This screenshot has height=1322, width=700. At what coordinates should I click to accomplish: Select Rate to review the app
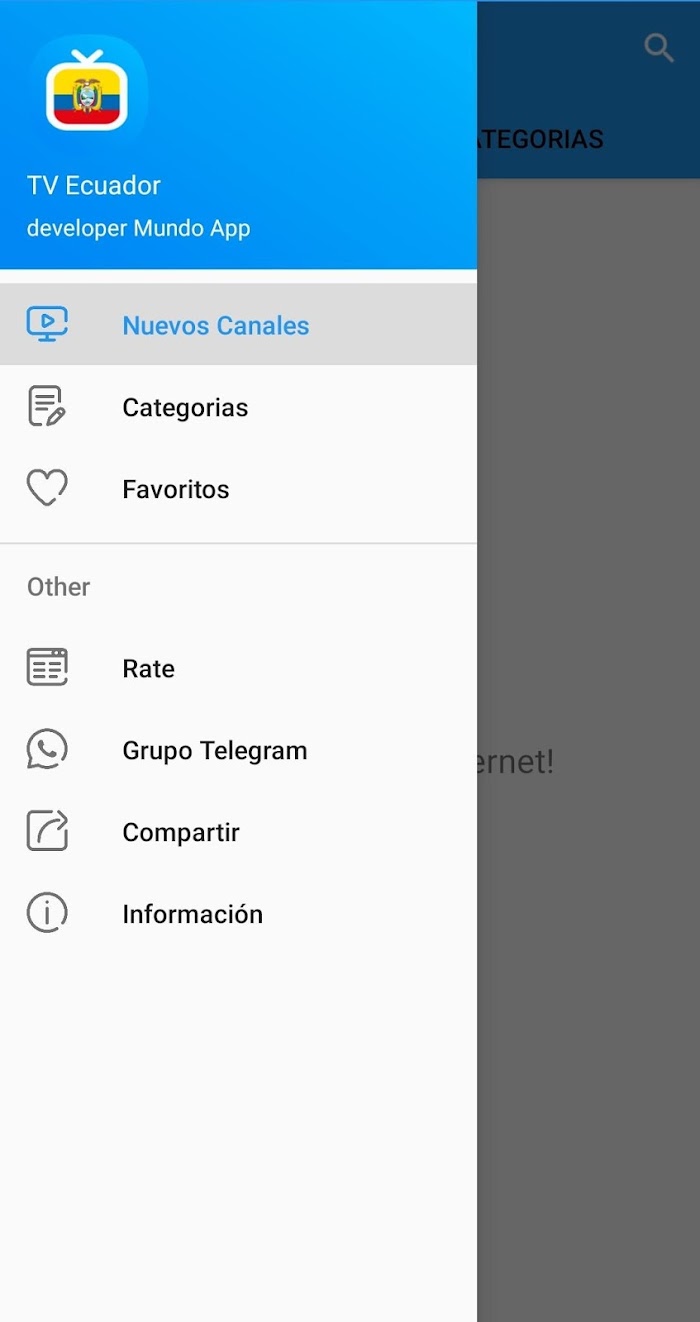tap(238, 668)
